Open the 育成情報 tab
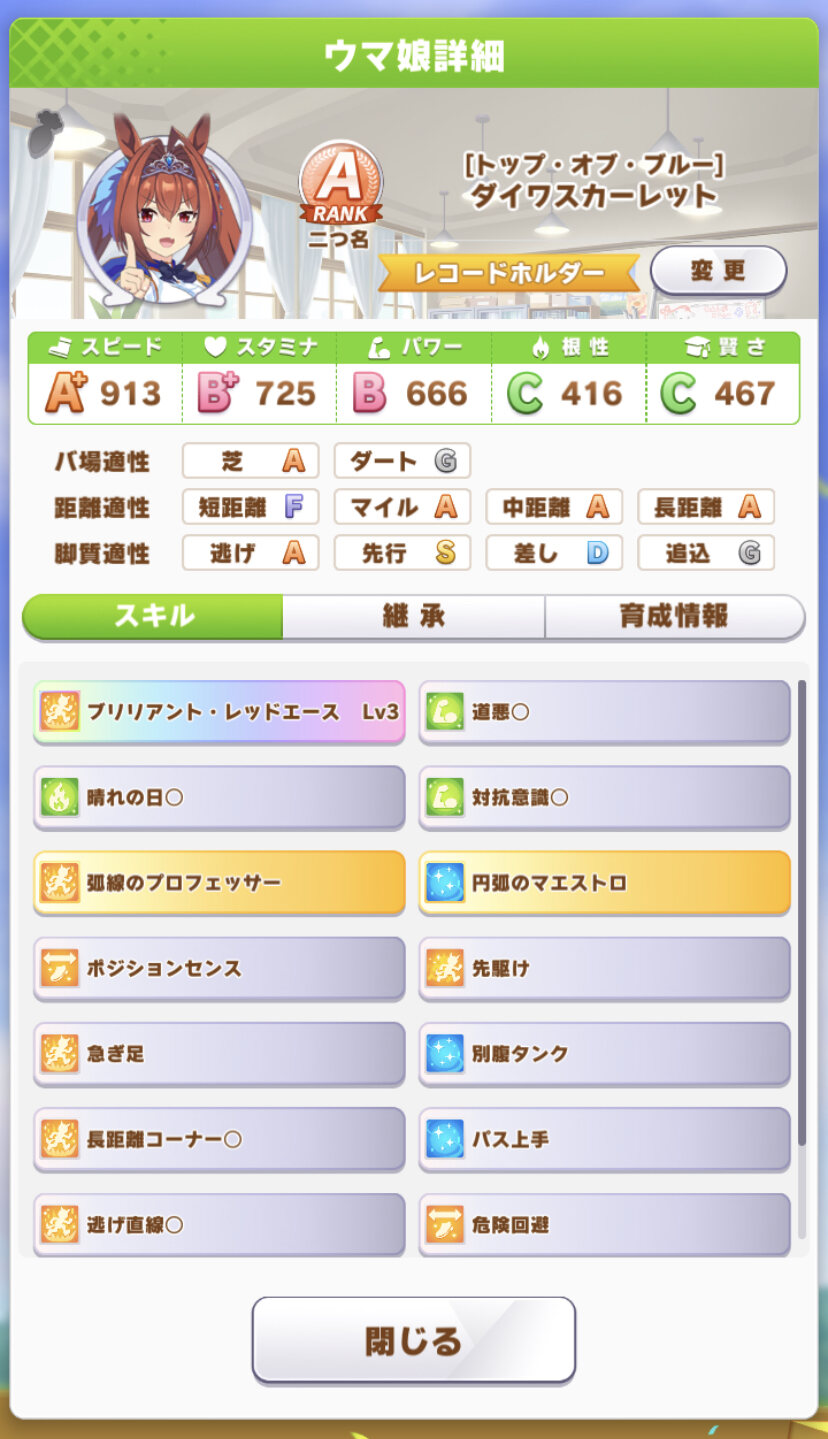 [x=674, y=616]
